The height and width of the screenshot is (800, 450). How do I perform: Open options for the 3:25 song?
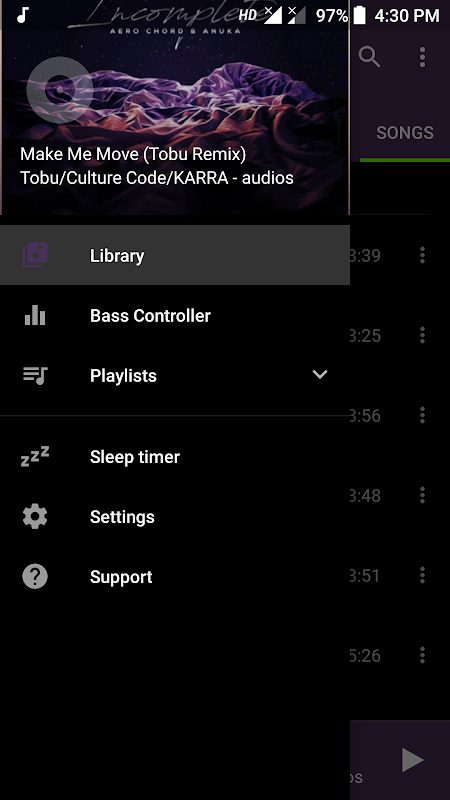tap(422, 335)
